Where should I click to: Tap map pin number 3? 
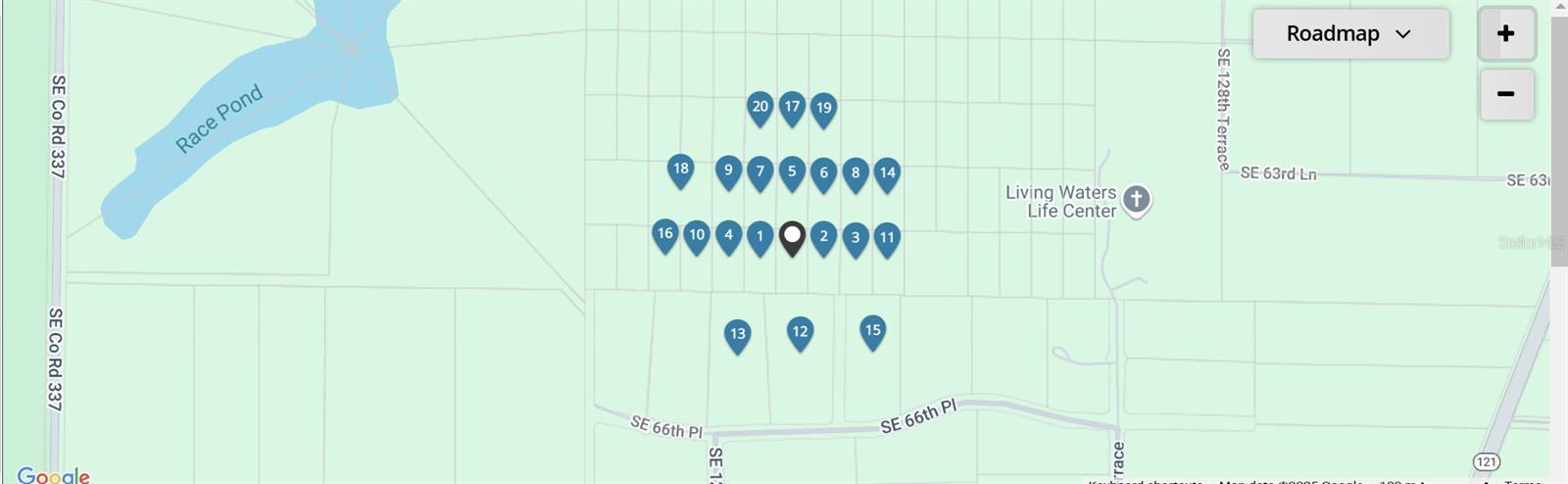coord(856,238)
